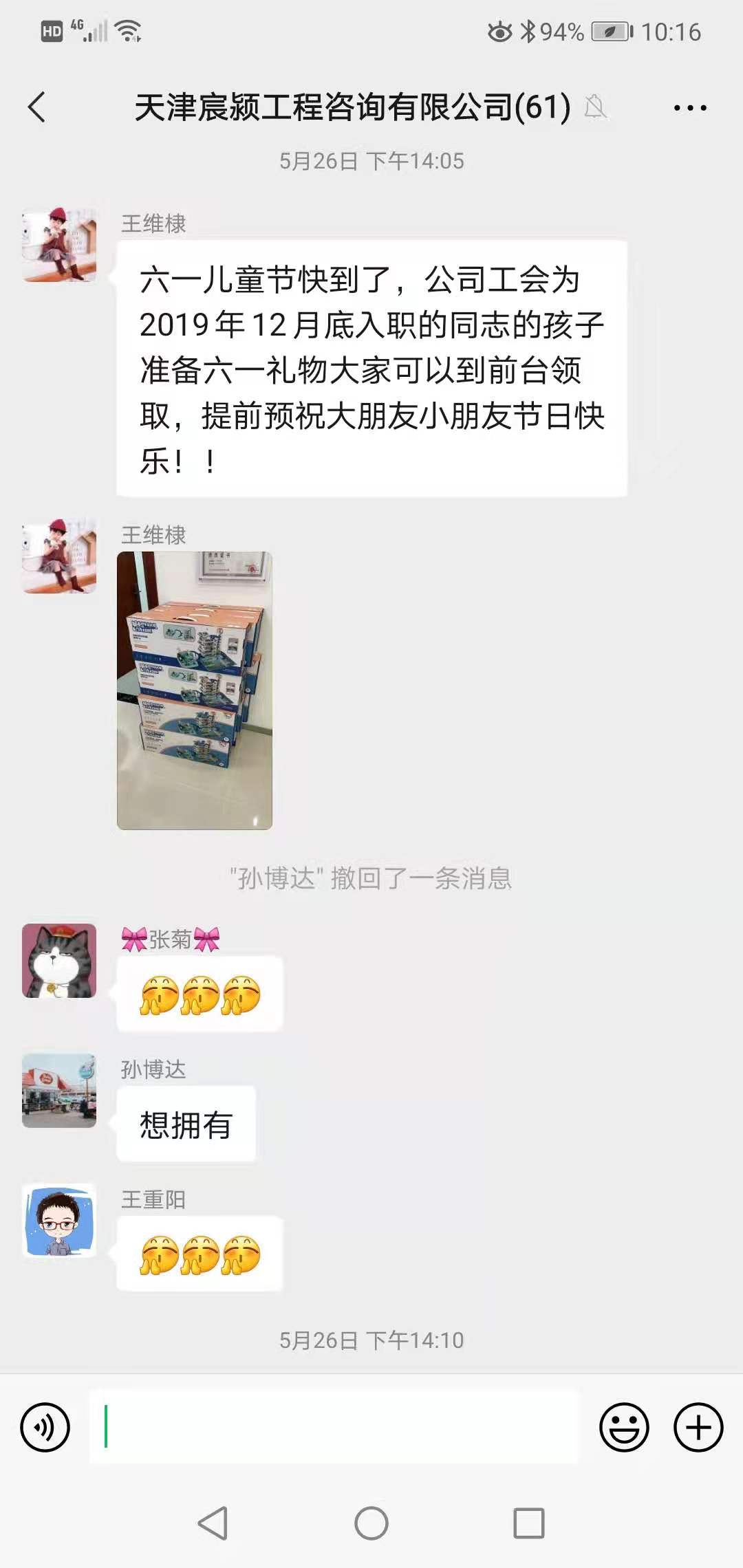Open 王重阳's cartoon avatar

coord(59,1221)
